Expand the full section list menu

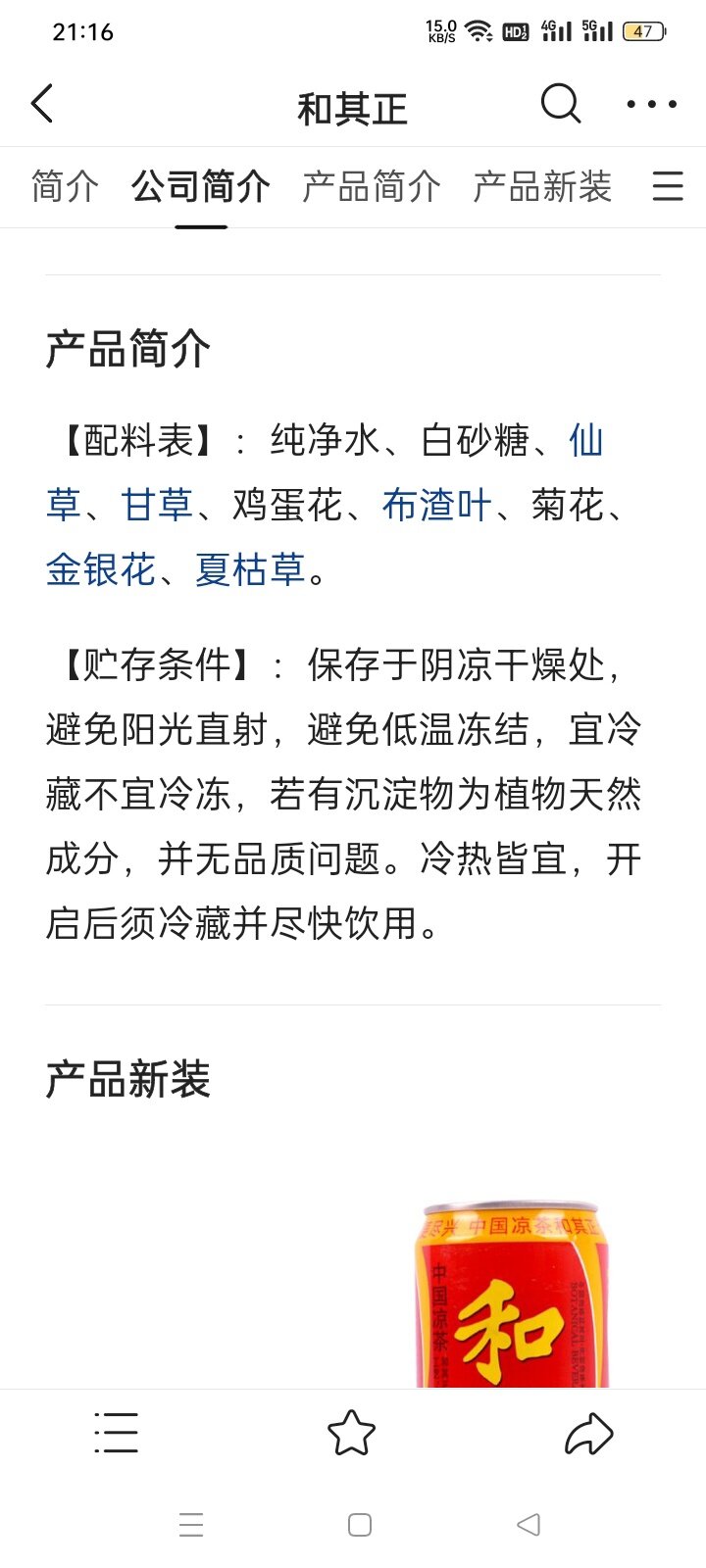click(x=668, y=186)
